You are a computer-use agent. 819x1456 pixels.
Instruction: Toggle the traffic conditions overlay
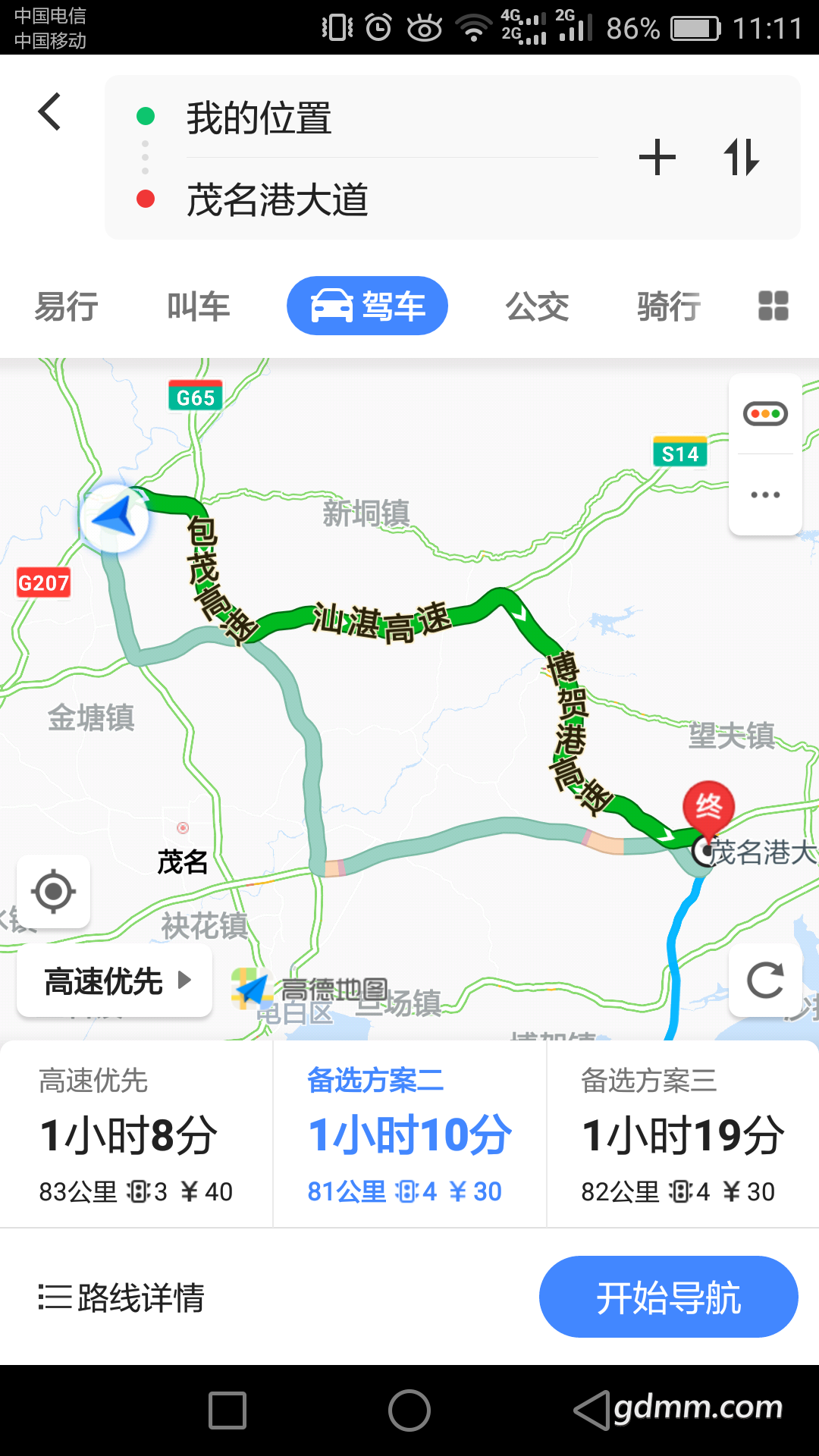[x=765, y=412]
